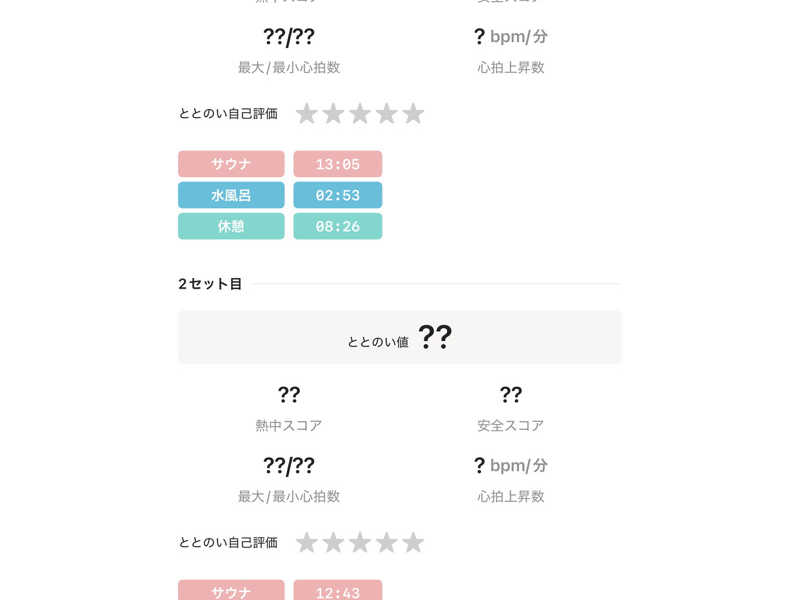
Task: Choose two stars for the 13:05 sauna set
Action: 333,114
